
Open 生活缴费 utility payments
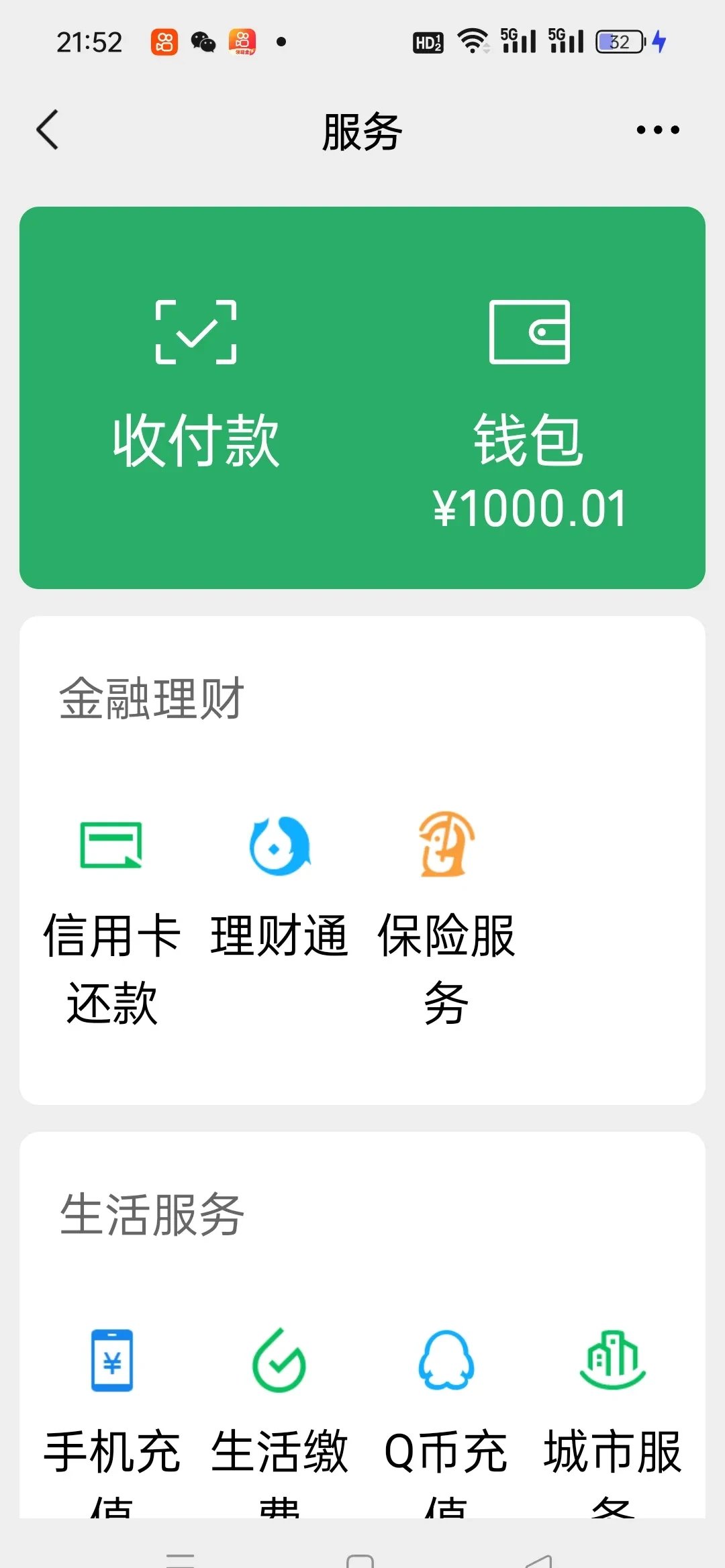click(279, 1396)
